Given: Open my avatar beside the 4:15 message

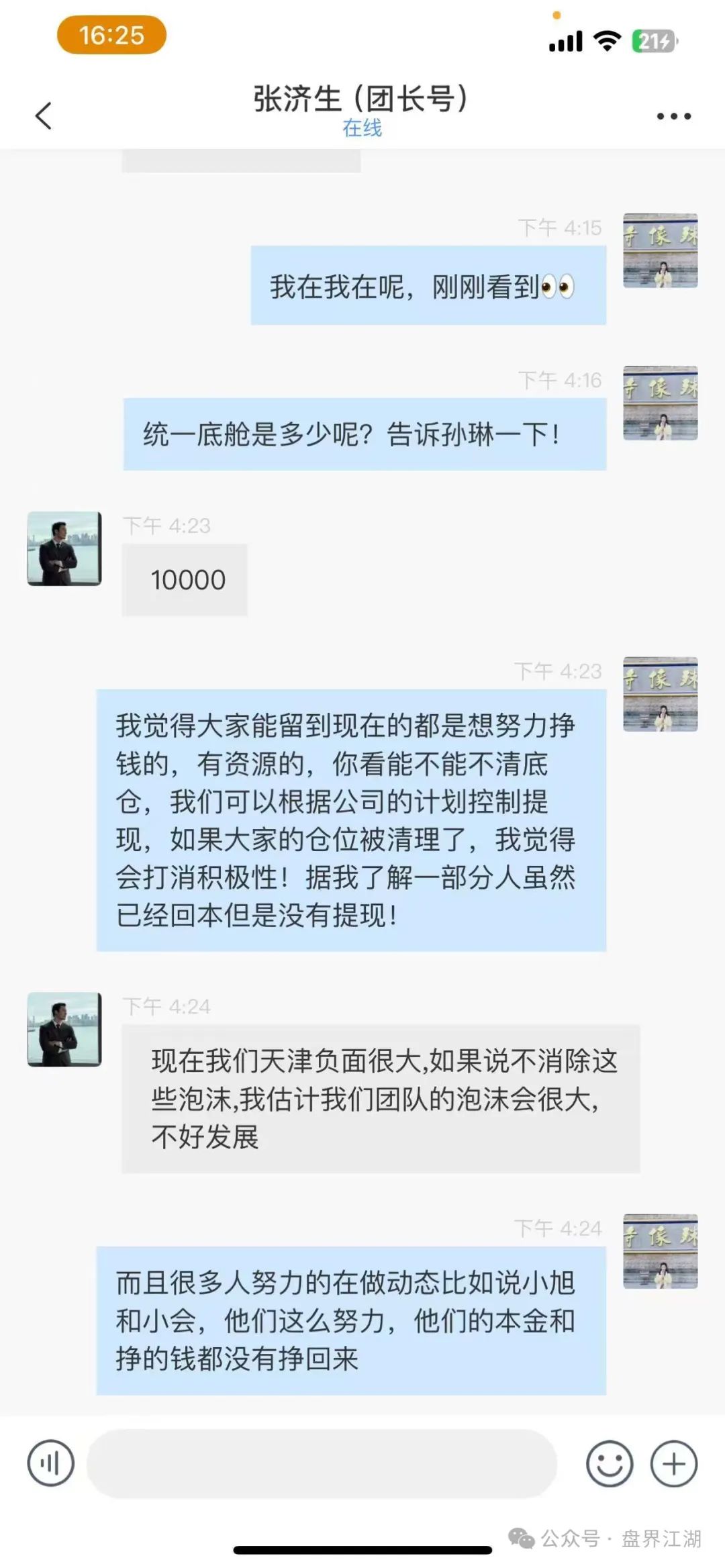Looking at the screenshot, I should click(660, 250).
